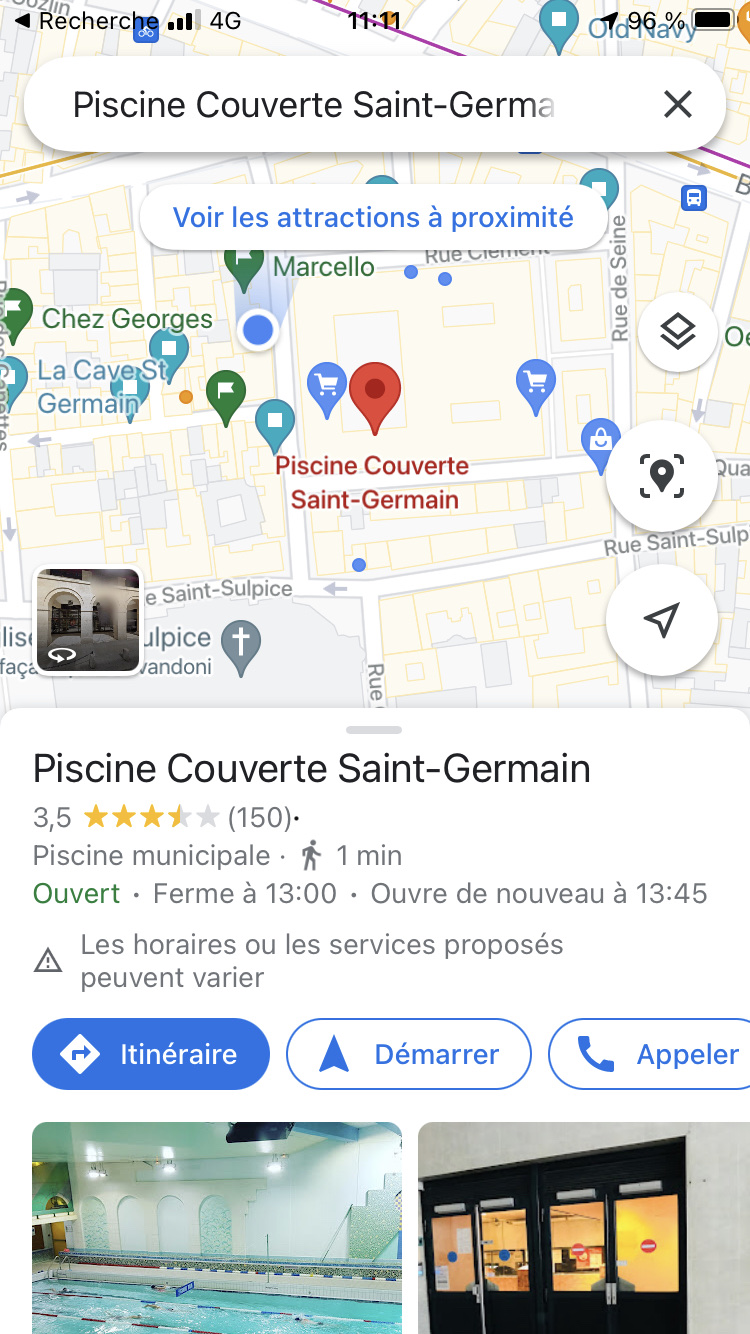Open the Live View location button
Screen dimensions: 750x1334
coord(660,475)
